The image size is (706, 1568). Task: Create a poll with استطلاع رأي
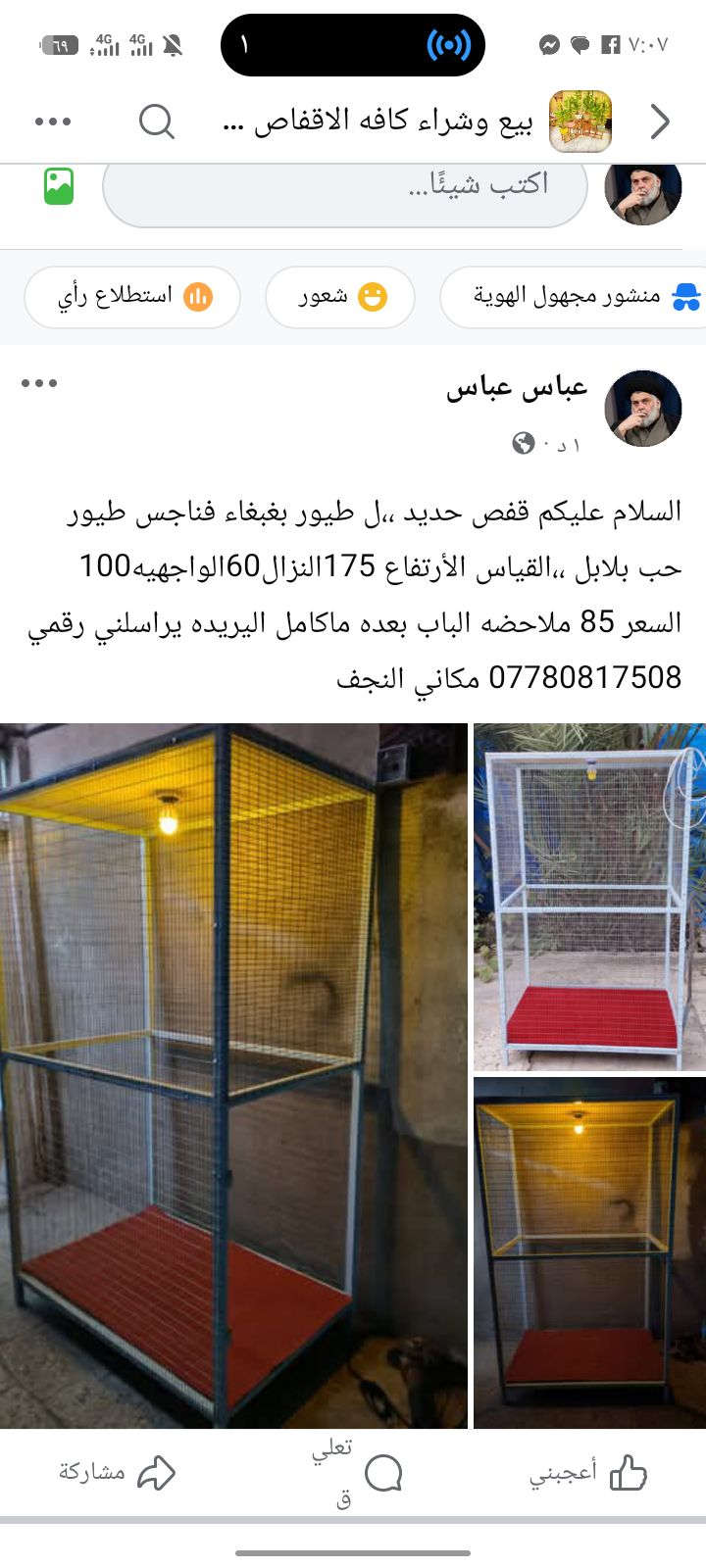click(132, 297)
